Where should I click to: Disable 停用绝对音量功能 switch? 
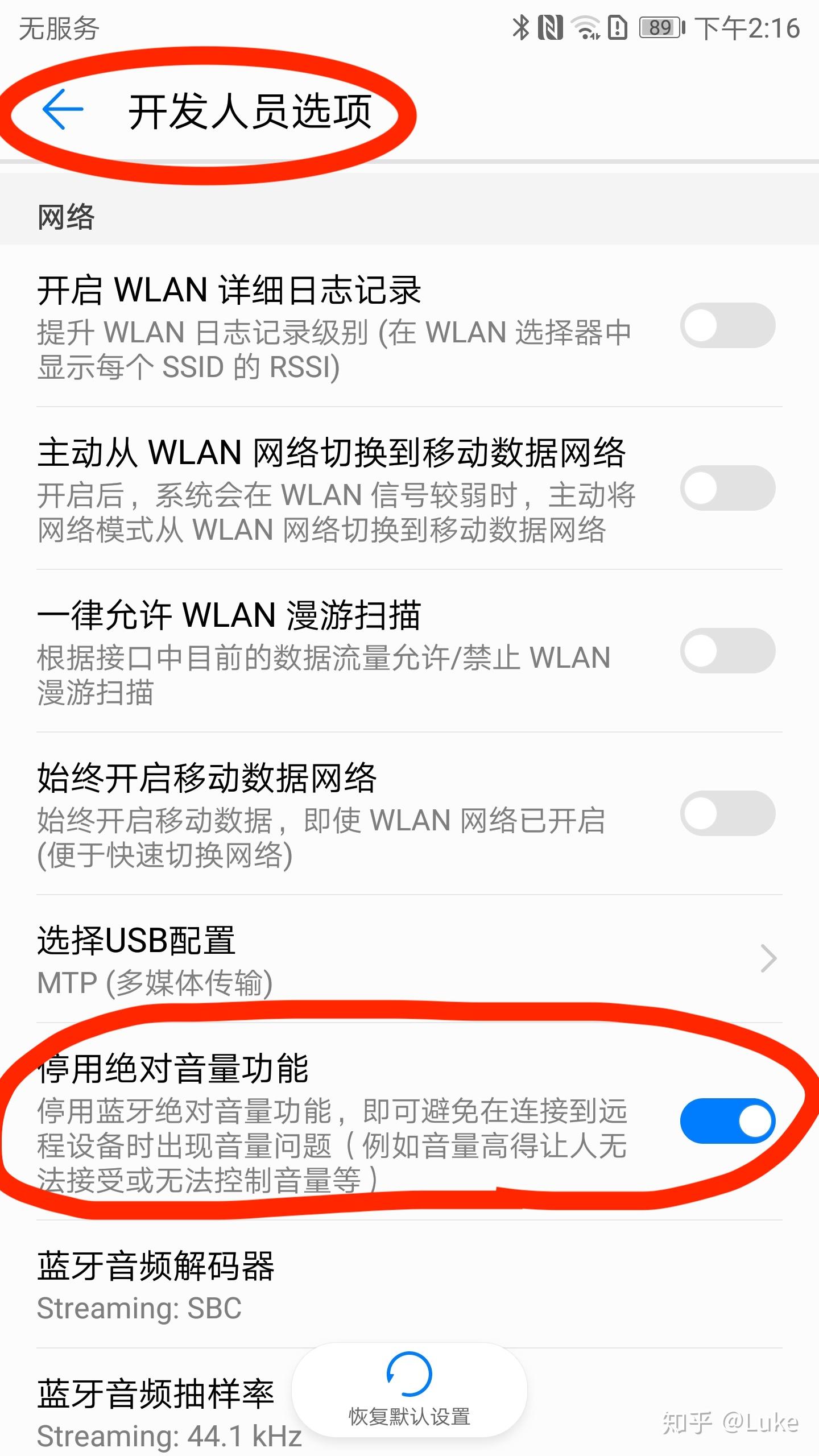click(x=727, y=1121)
